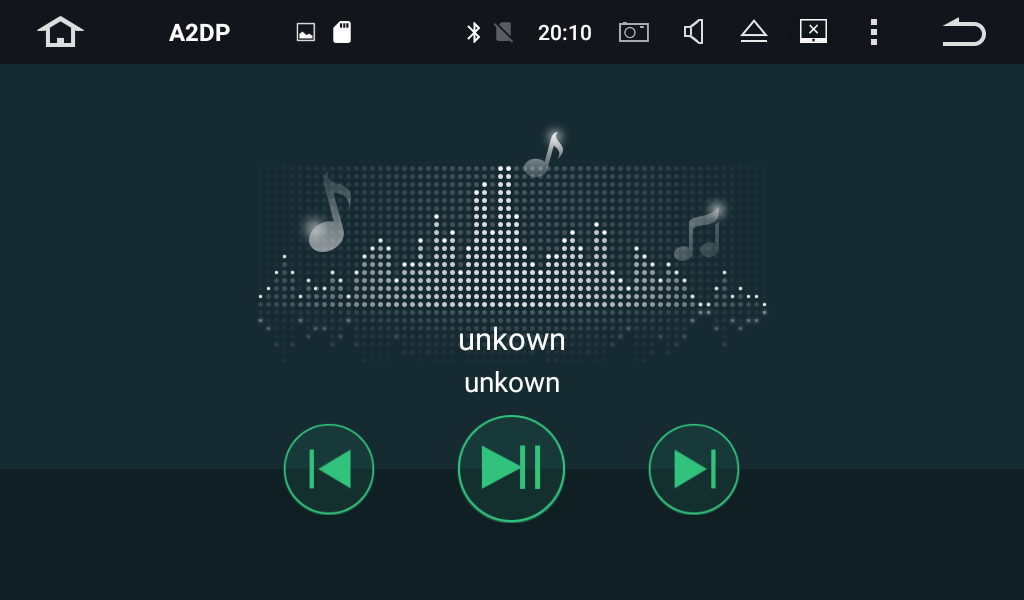Tap the eject icon

(754, 32)
